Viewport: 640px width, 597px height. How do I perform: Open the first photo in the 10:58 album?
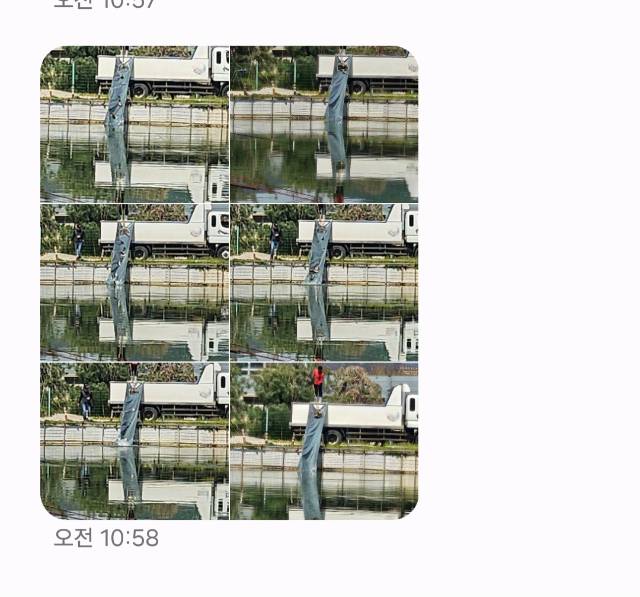point(134,124)
